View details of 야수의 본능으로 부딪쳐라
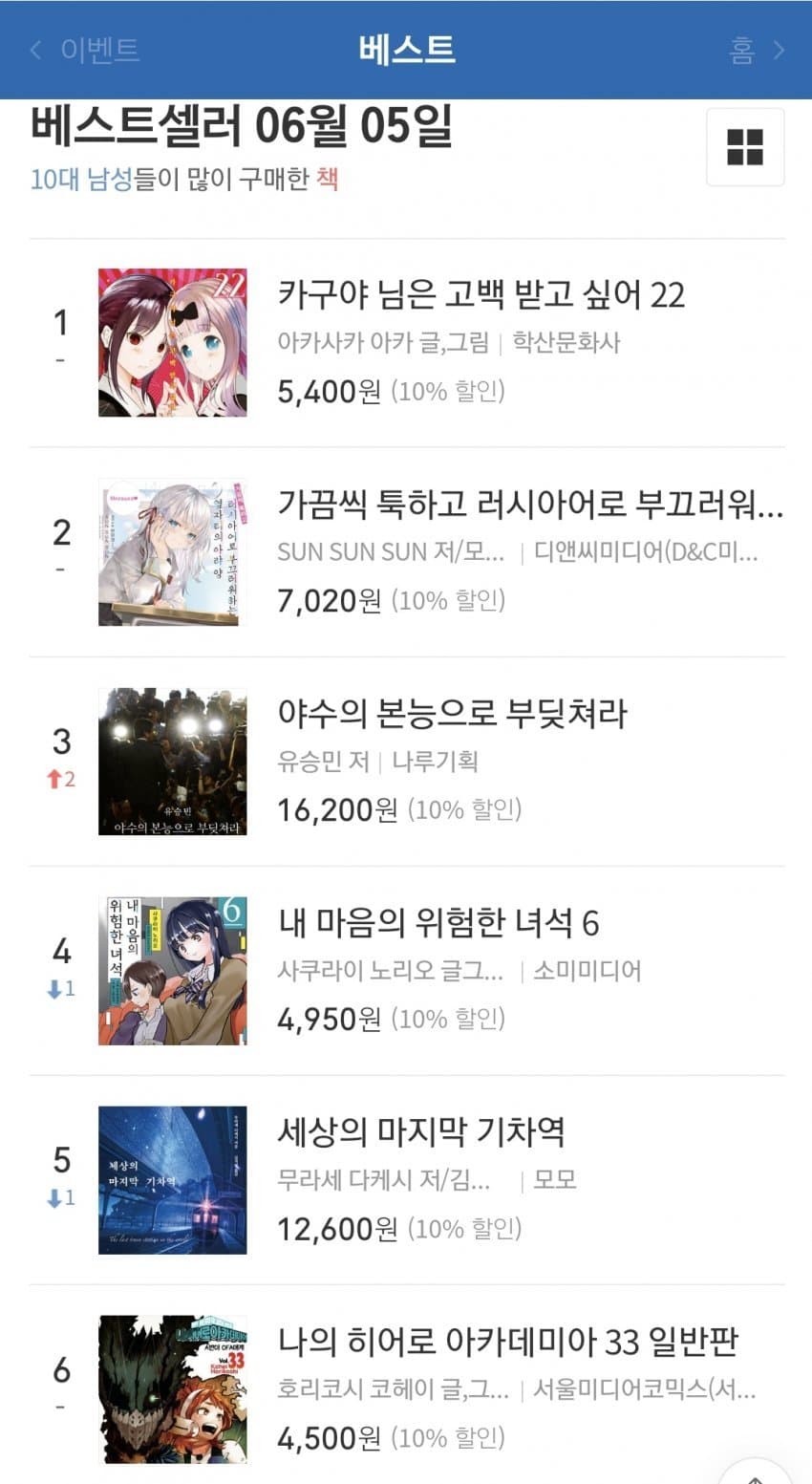The height and width of the screenshot is (1484, 812). coord(452,713)
